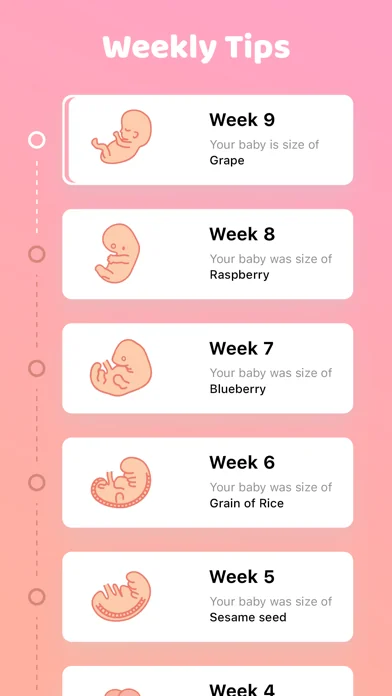Show the Week 5 Sesame seed tips
392x696 pixels.
208,597
